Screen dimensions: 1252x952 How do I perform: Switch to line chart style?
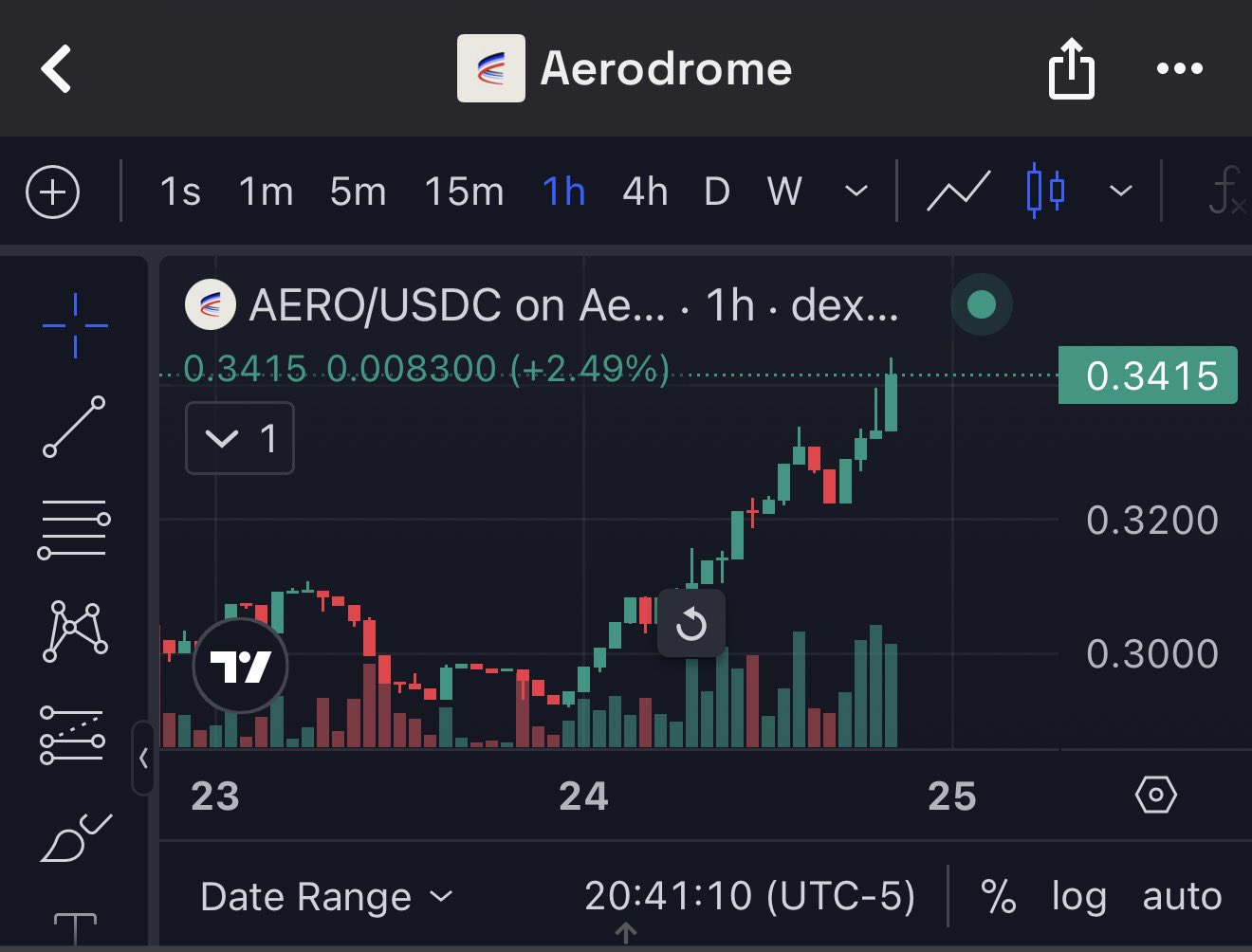[958, 192]
